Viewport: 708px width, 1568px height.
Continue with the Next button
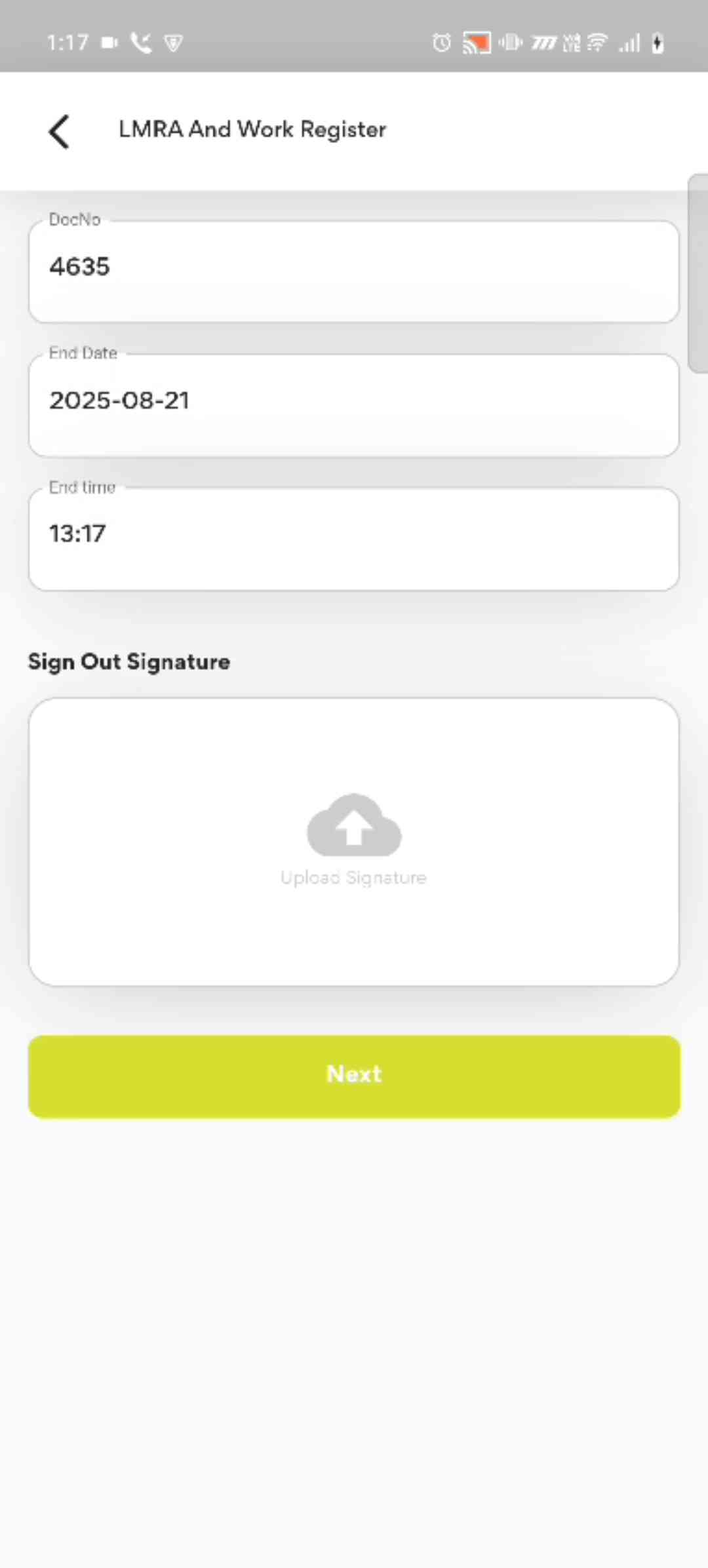354,1076
